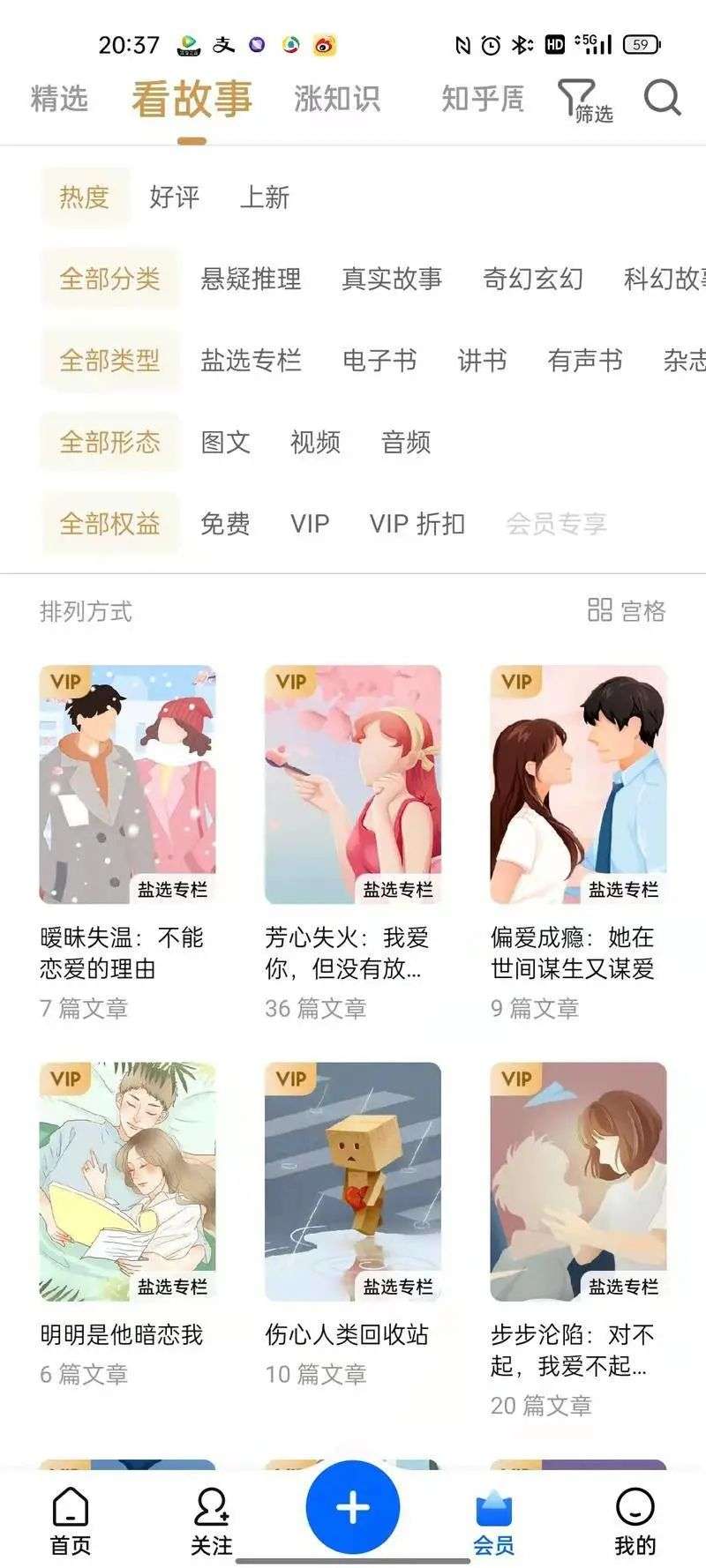Filter by 免费 content
Image resolution: width=706 pixels, height=1568 pixels.
(225, 524)
